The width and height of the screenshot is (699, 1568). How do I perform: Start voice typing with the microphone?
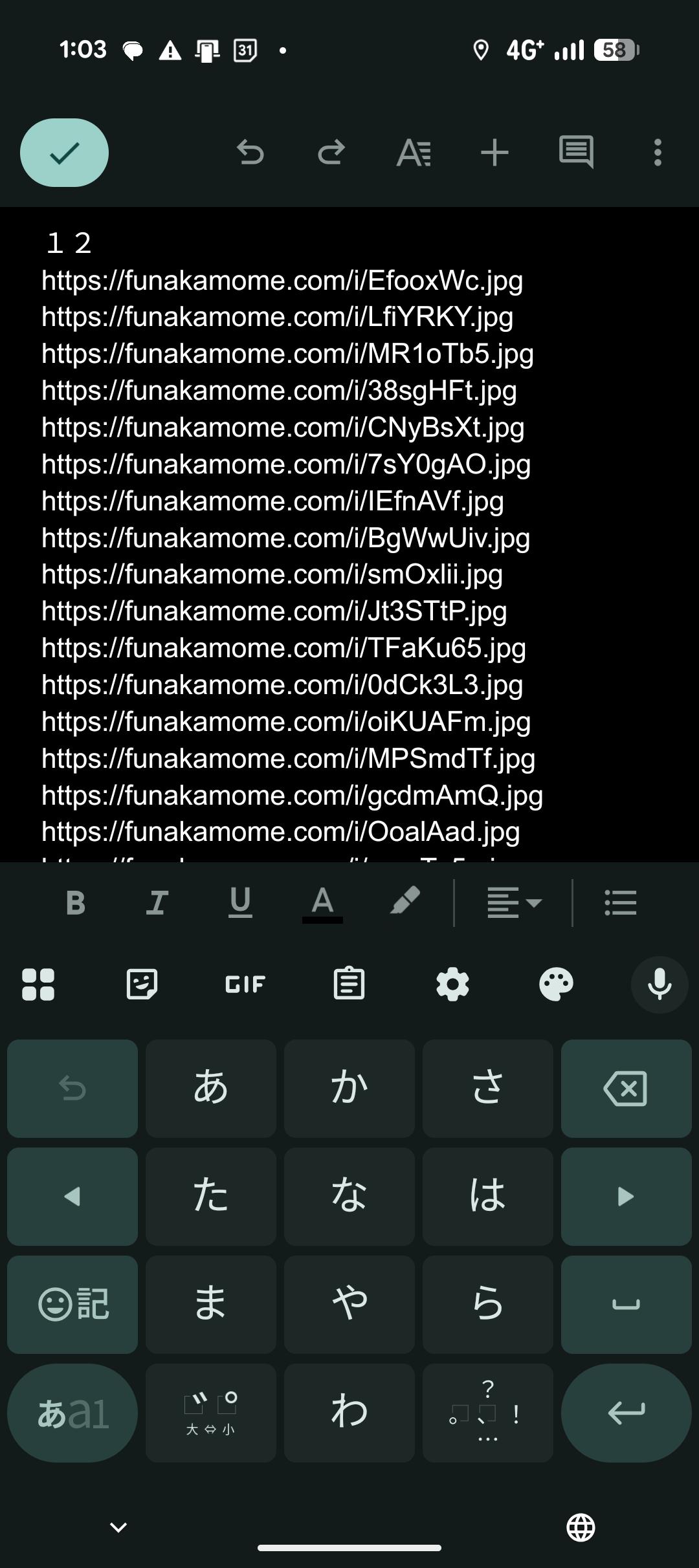click(x=660, y=984)
